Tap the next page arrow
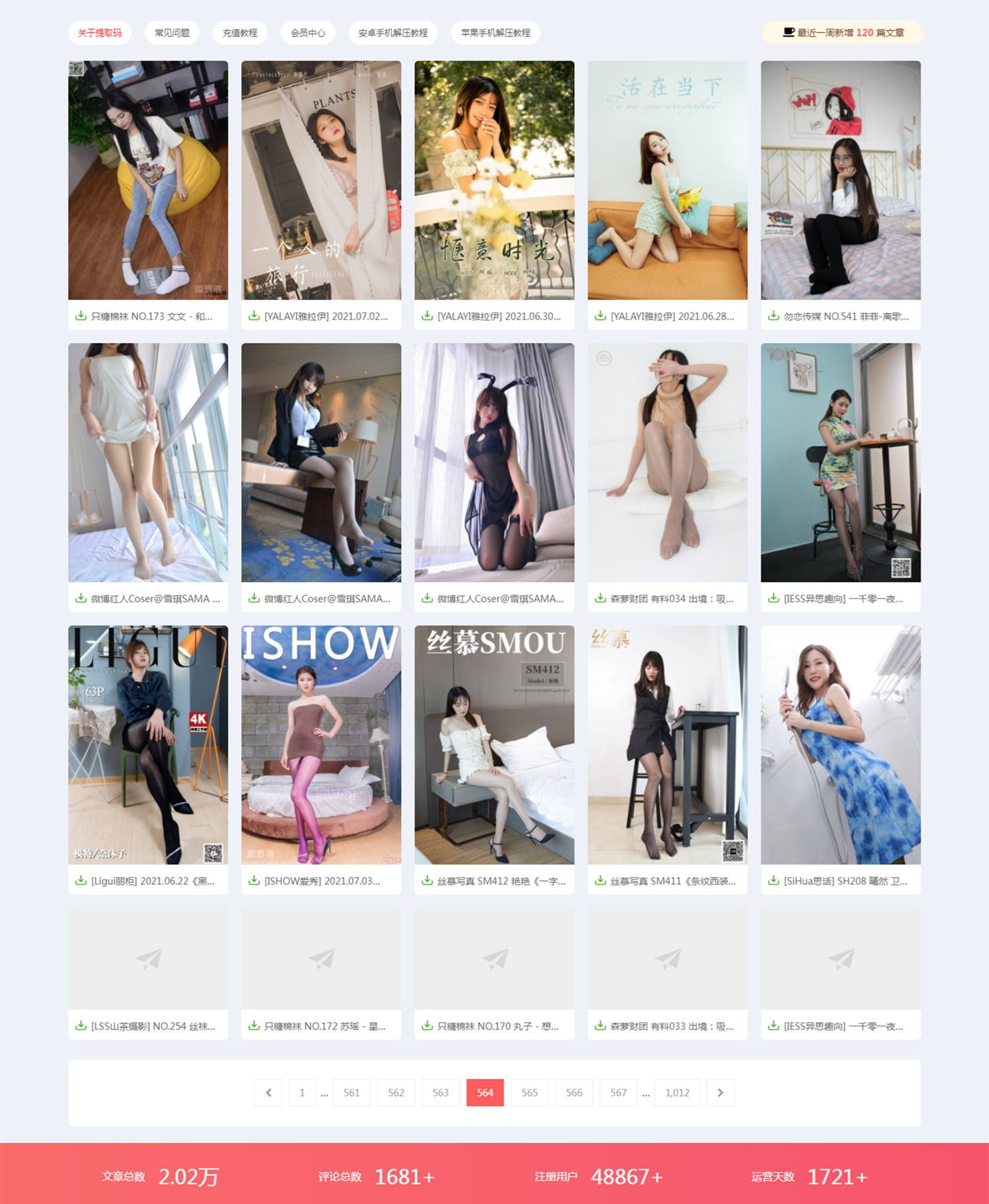989x1204 pixels. pos(720,1093)
